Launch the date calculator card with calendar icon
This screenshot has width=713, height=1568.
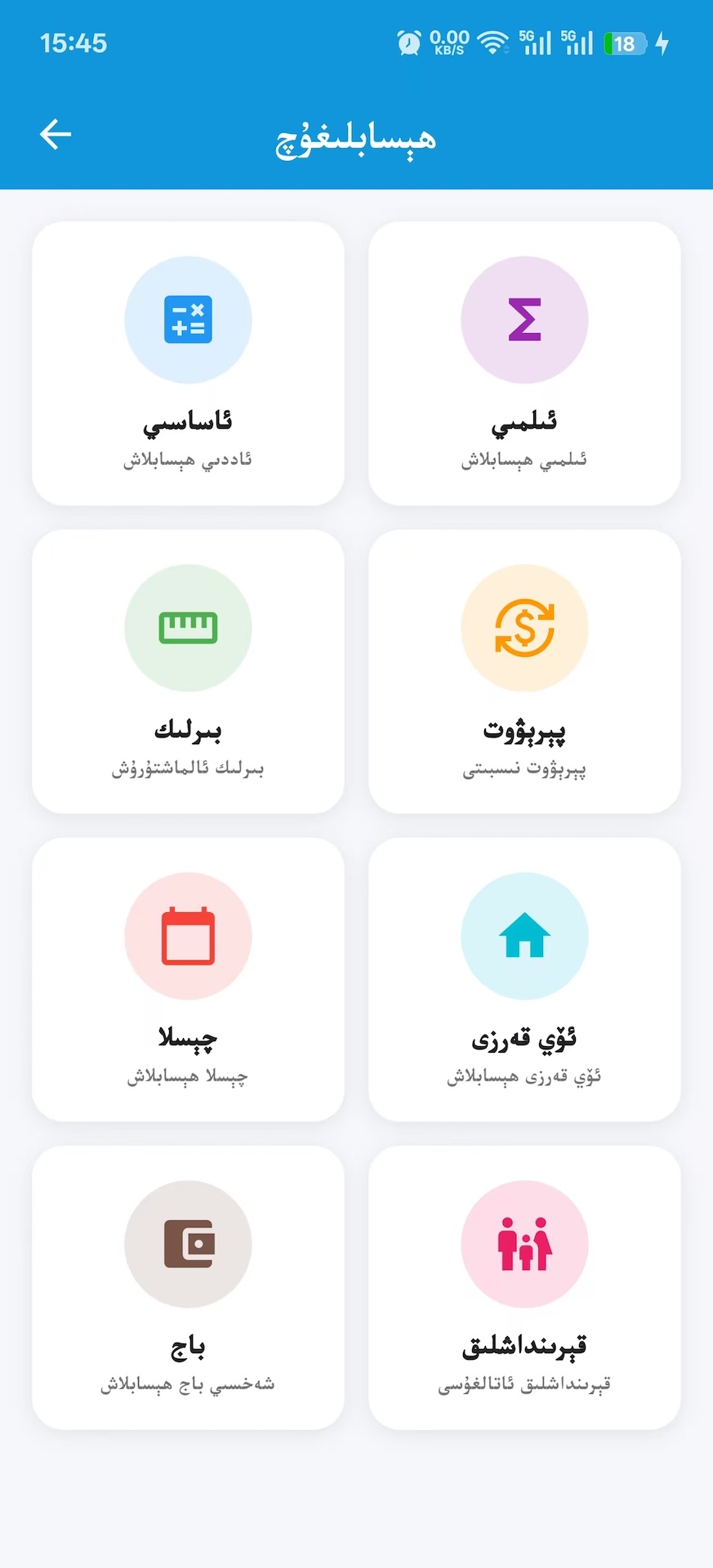click(x=188, y=979)
